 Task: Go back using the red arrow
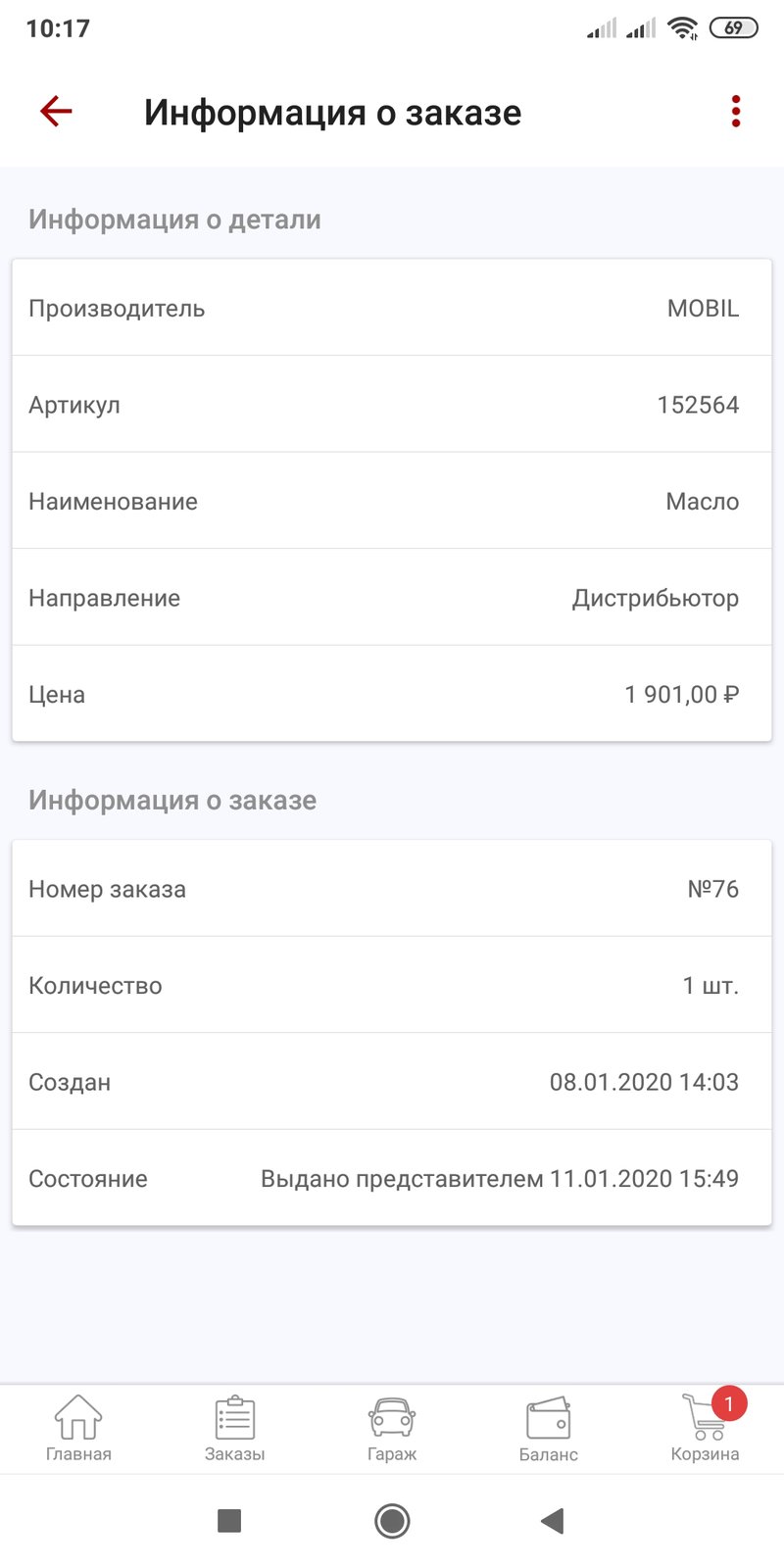56,112
